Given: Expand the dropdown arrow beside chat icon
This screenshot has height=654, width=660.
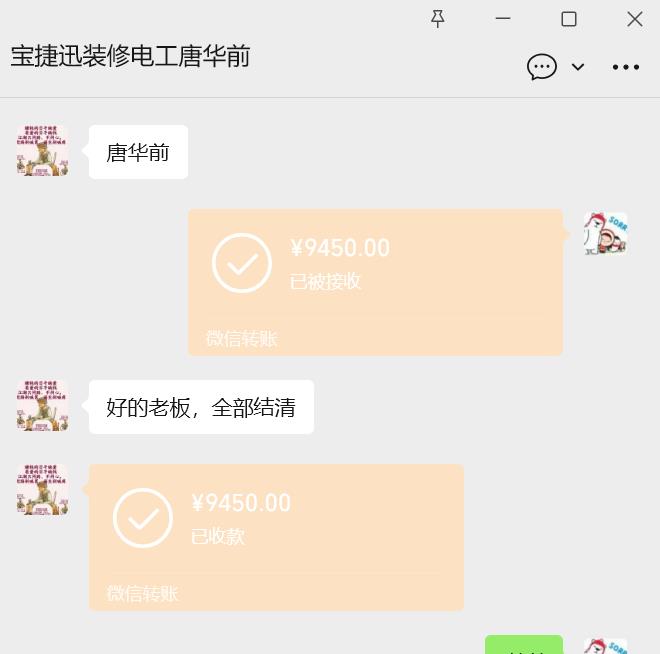Looking at the screenshot, I should pos(578,67).
